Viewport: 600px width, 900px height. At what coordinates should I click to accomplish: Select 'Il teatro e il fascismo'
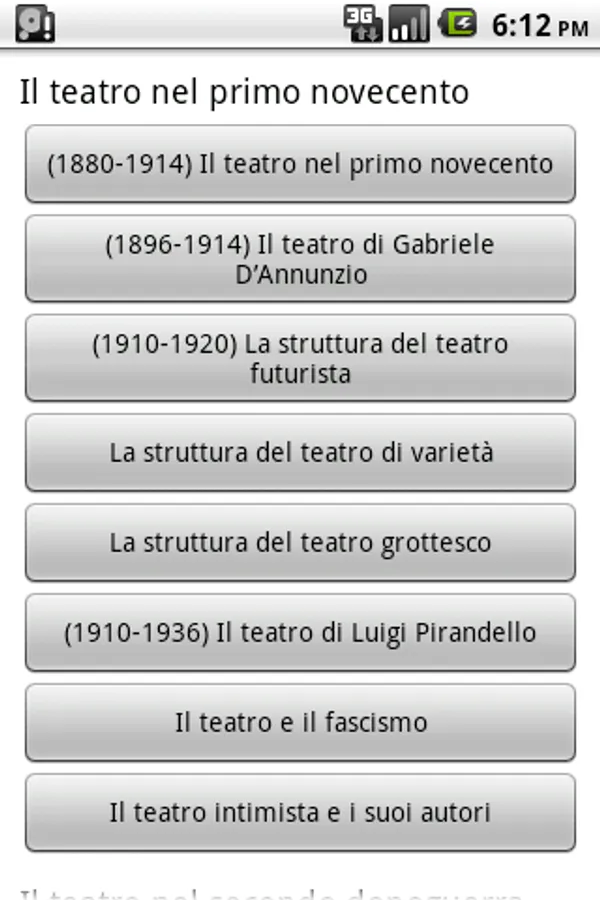coord(300,723)
